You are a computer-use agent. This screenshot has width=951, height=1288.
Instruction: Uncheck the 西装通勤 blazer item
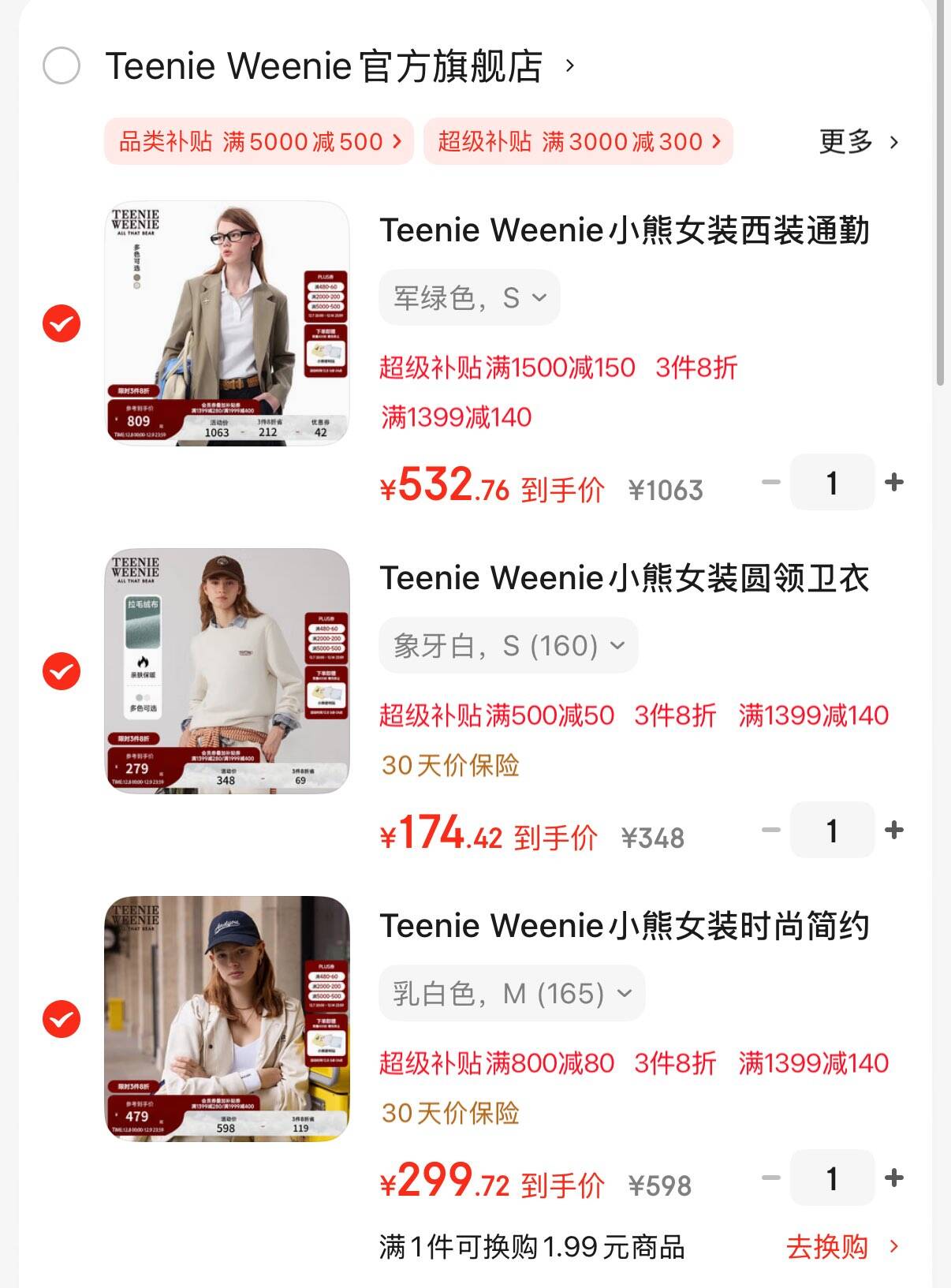[62, 323]
